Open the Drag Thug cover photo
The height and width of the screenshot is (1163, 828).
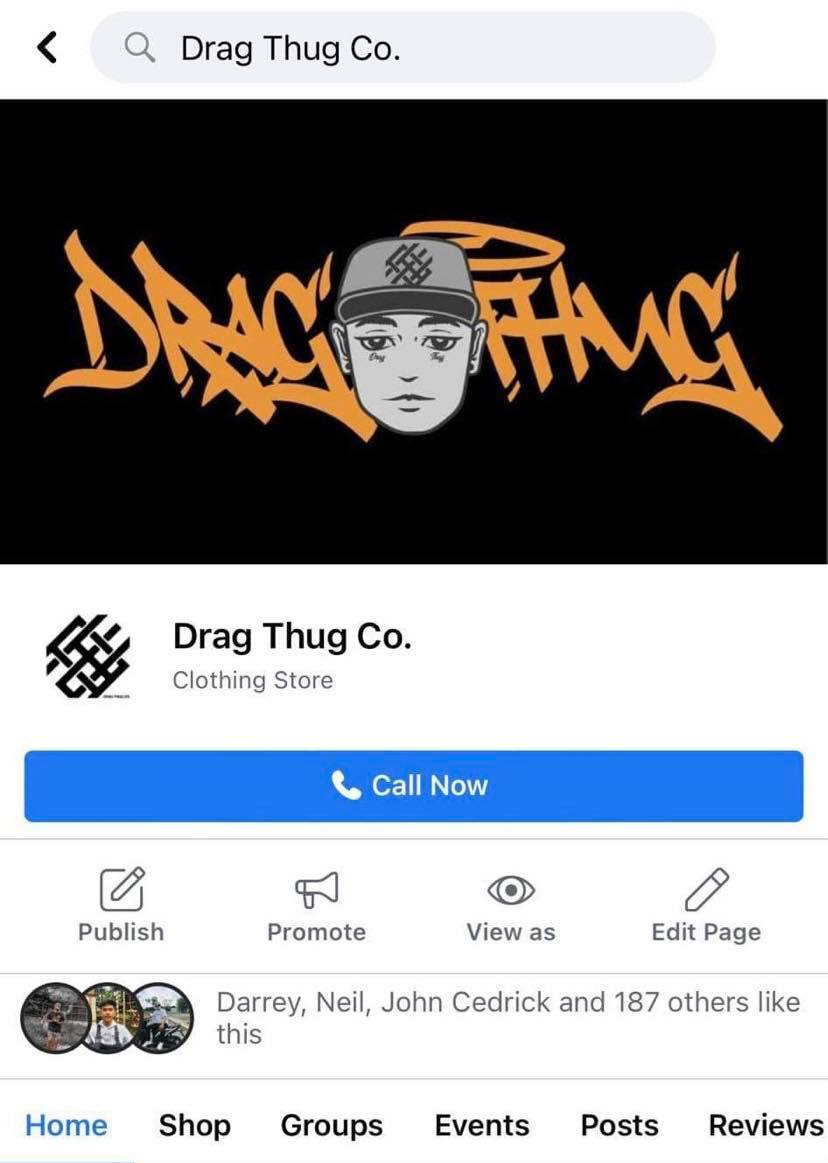[x=414, y=331]
